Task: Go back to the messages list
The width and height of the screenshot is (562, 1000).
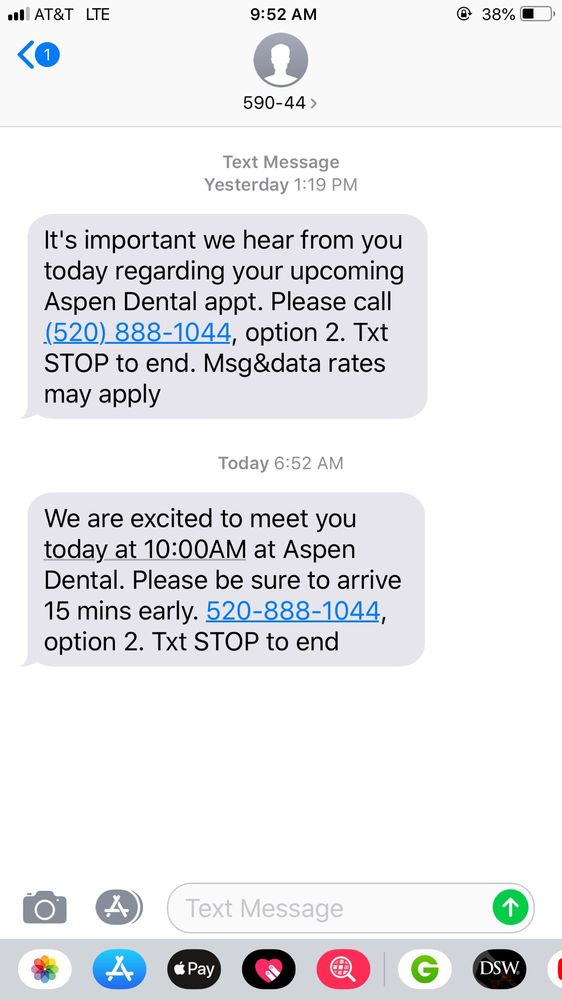Action: pos(38,55)
